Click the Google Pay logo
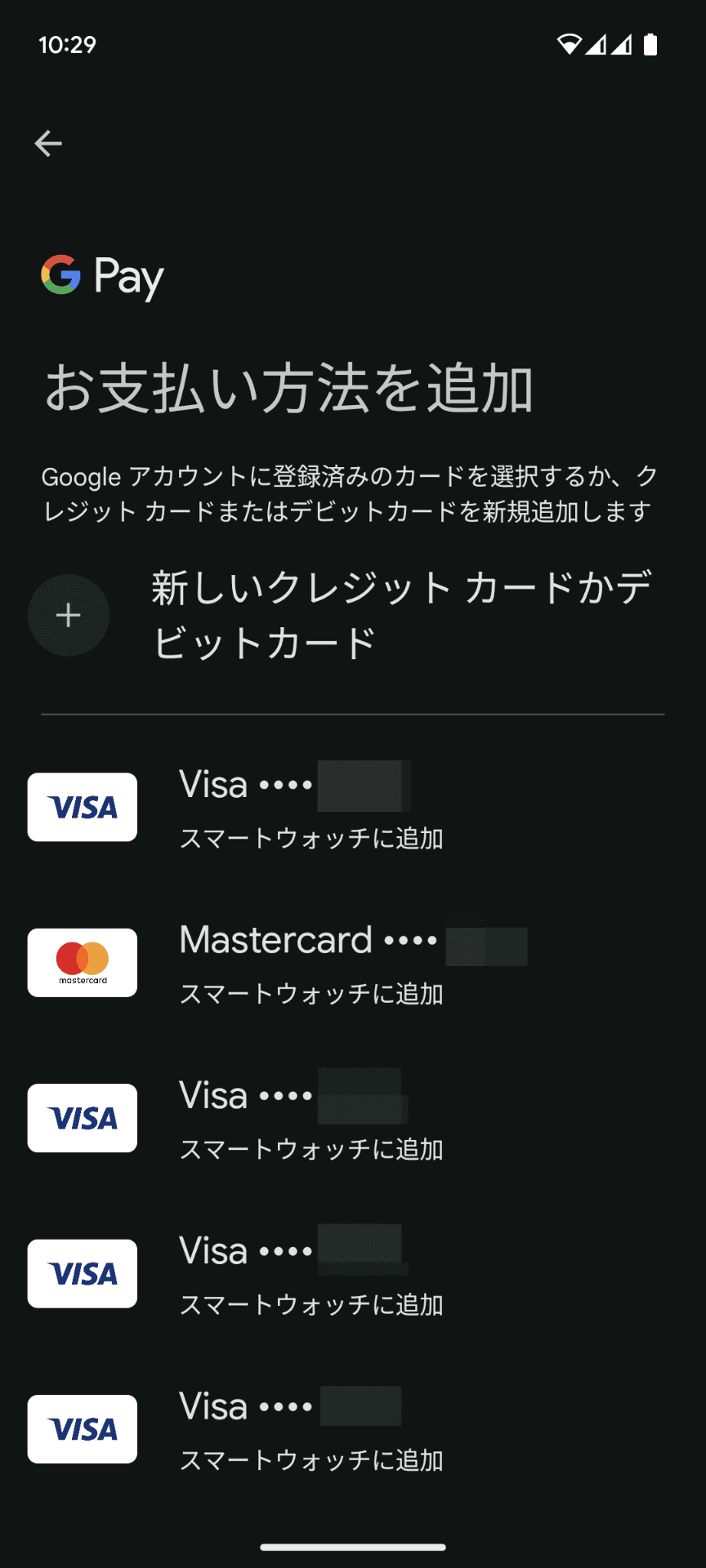Screen dimensions: 706x1568 click(101, 277)
